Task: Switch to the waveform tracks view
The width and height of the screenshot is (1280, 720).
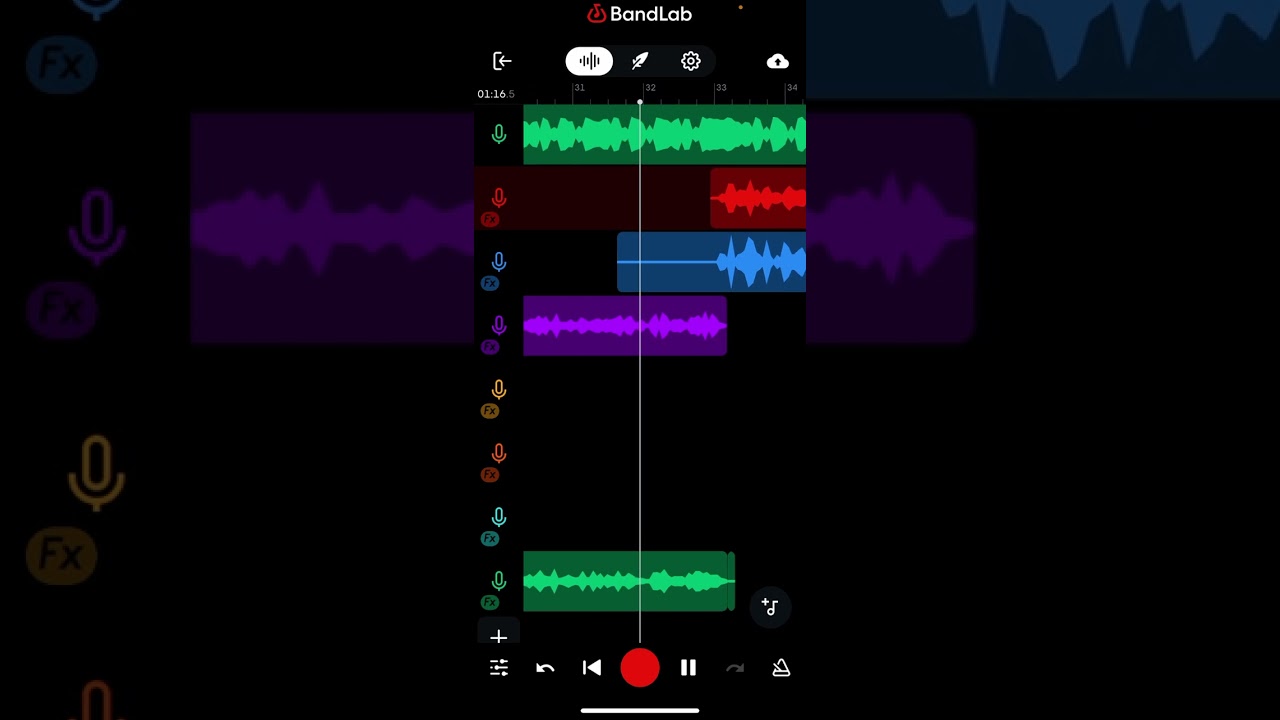Action: tap(589, 62)
